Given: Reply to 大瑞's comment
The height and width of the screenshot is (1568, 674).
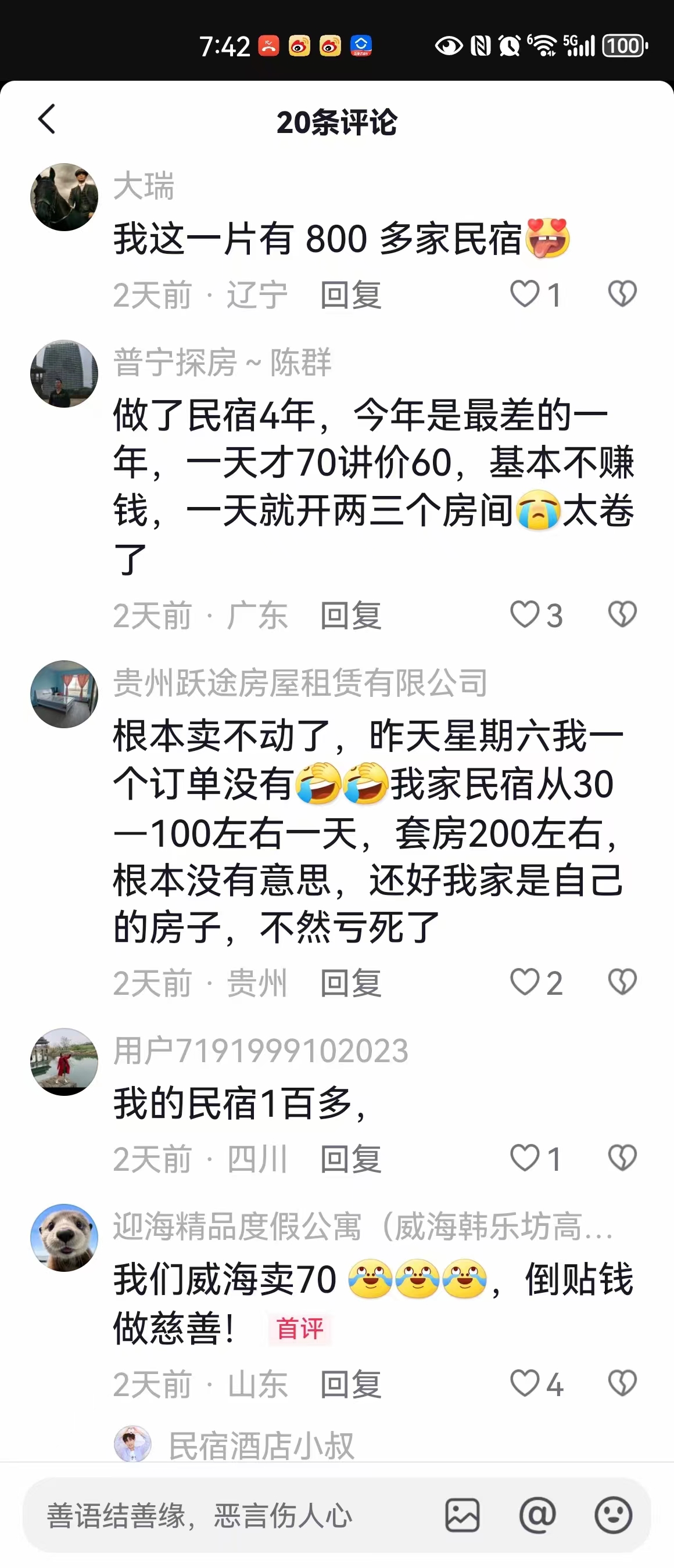Looking at the screenshot, I should pyautogui.click(x=351, y=295).
